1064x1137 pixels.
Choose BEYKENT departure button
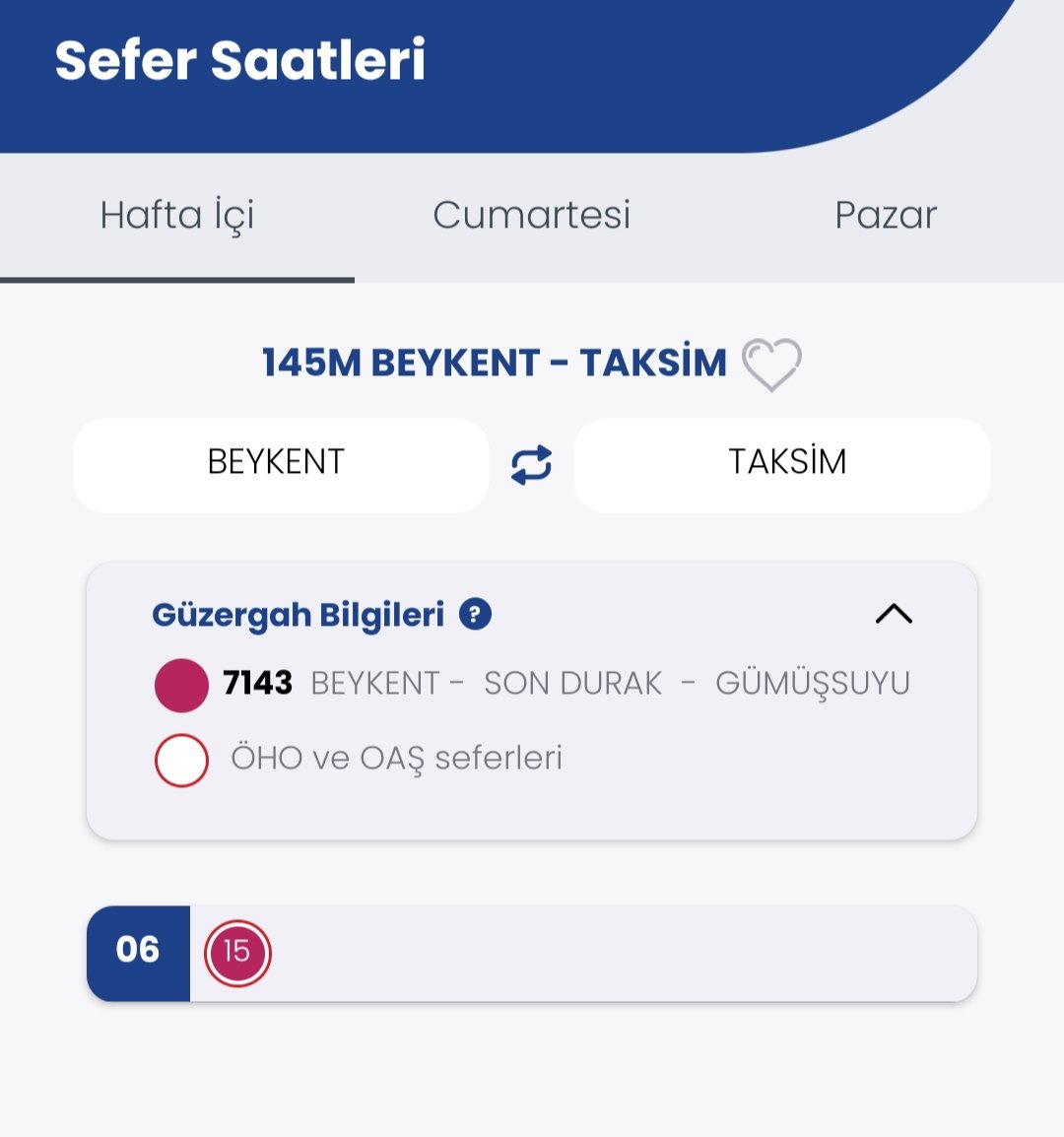[x=281, y=464]
